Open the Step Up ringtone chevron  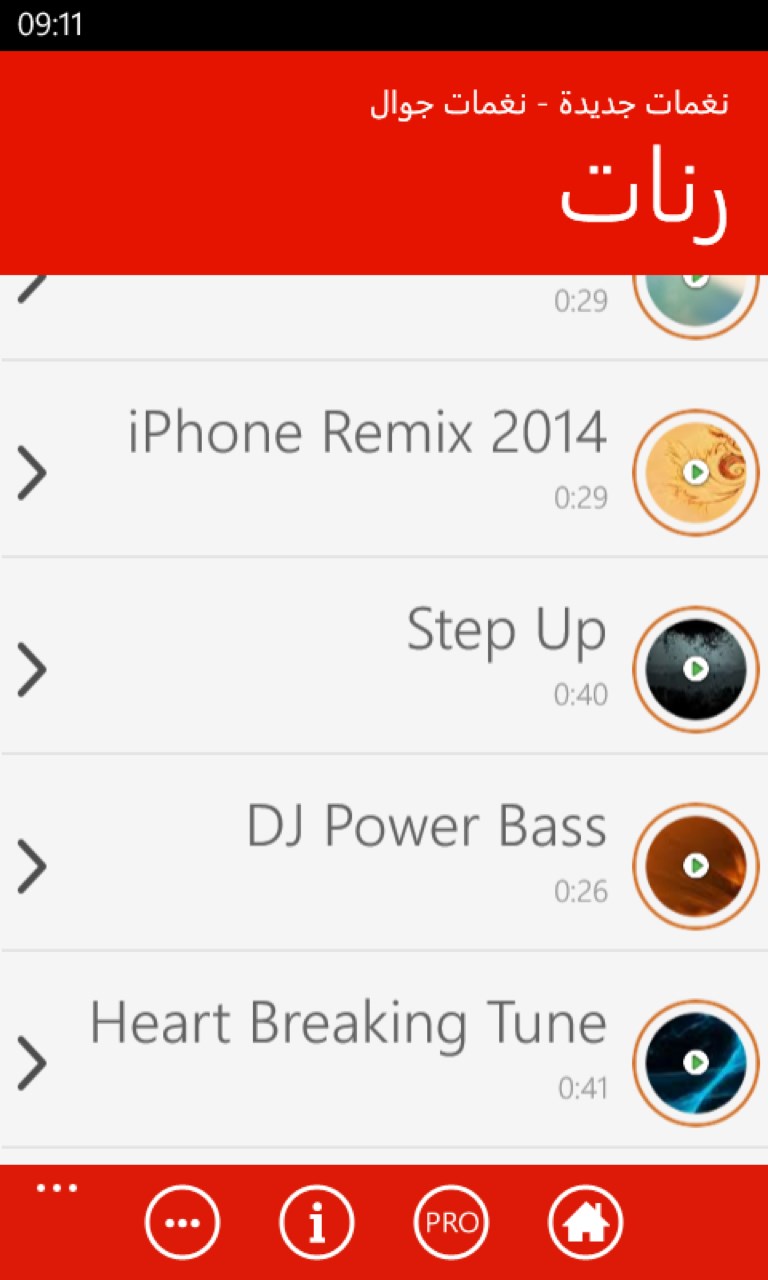tap(33, 669)
